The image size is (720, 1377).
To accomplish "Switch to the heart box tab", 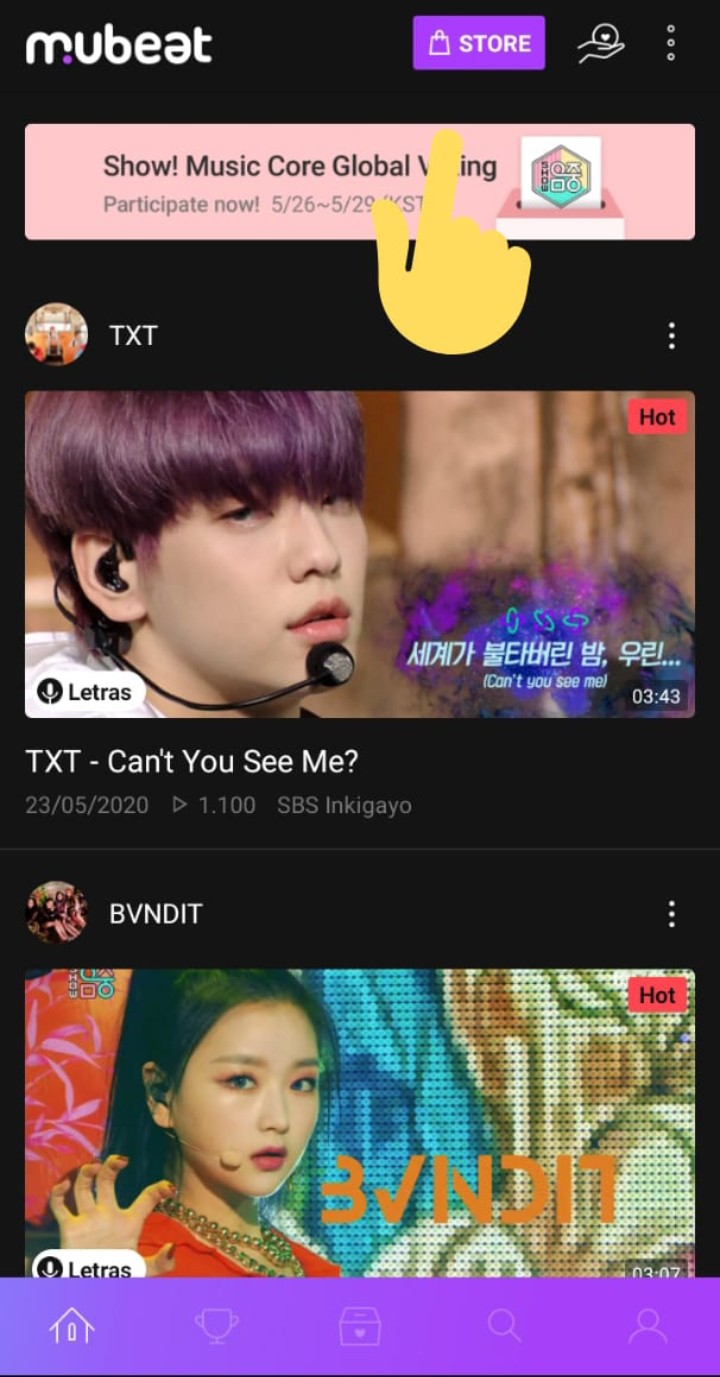I will (360, 1327).
